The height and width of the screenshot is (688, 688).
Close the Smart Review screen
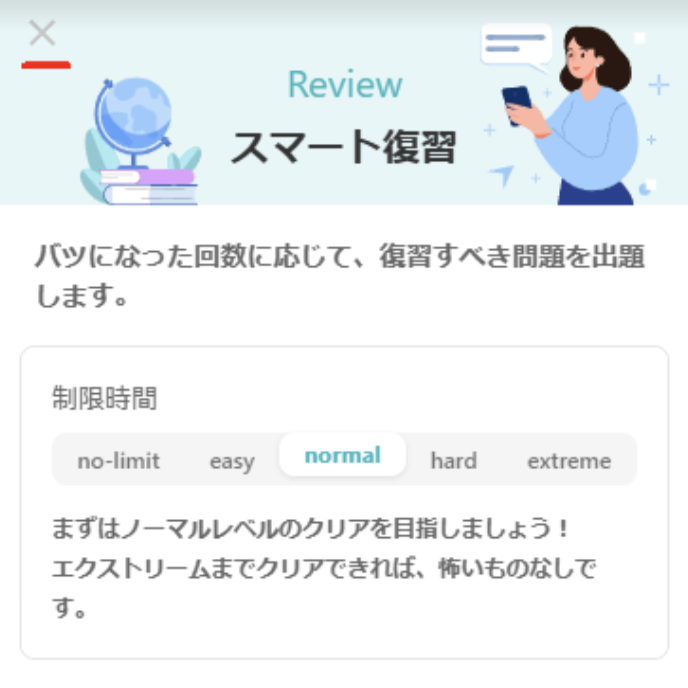(x=42, y=34)
